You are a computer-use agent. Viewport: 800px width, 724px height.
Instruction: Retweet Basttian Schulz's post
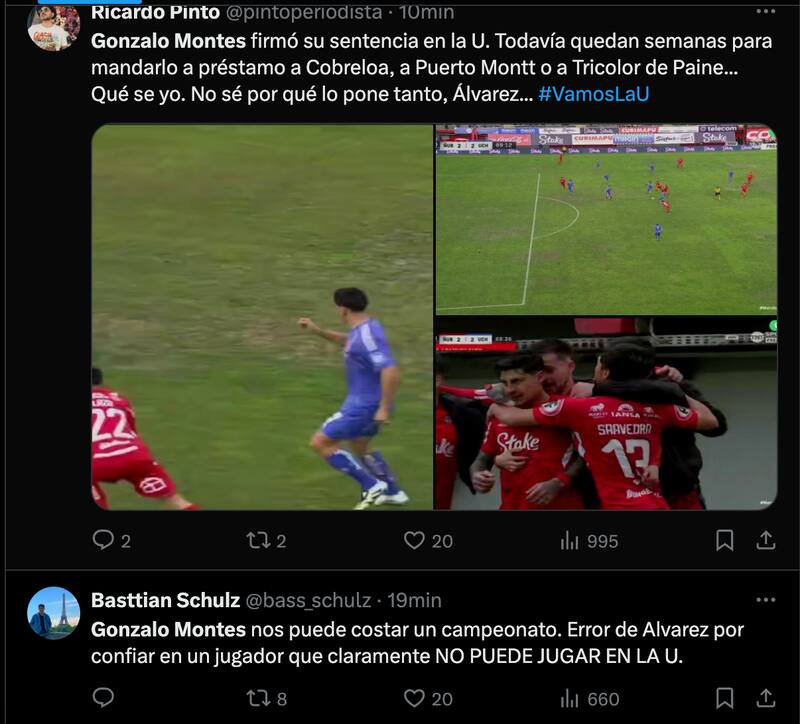(x=258, y=698)
